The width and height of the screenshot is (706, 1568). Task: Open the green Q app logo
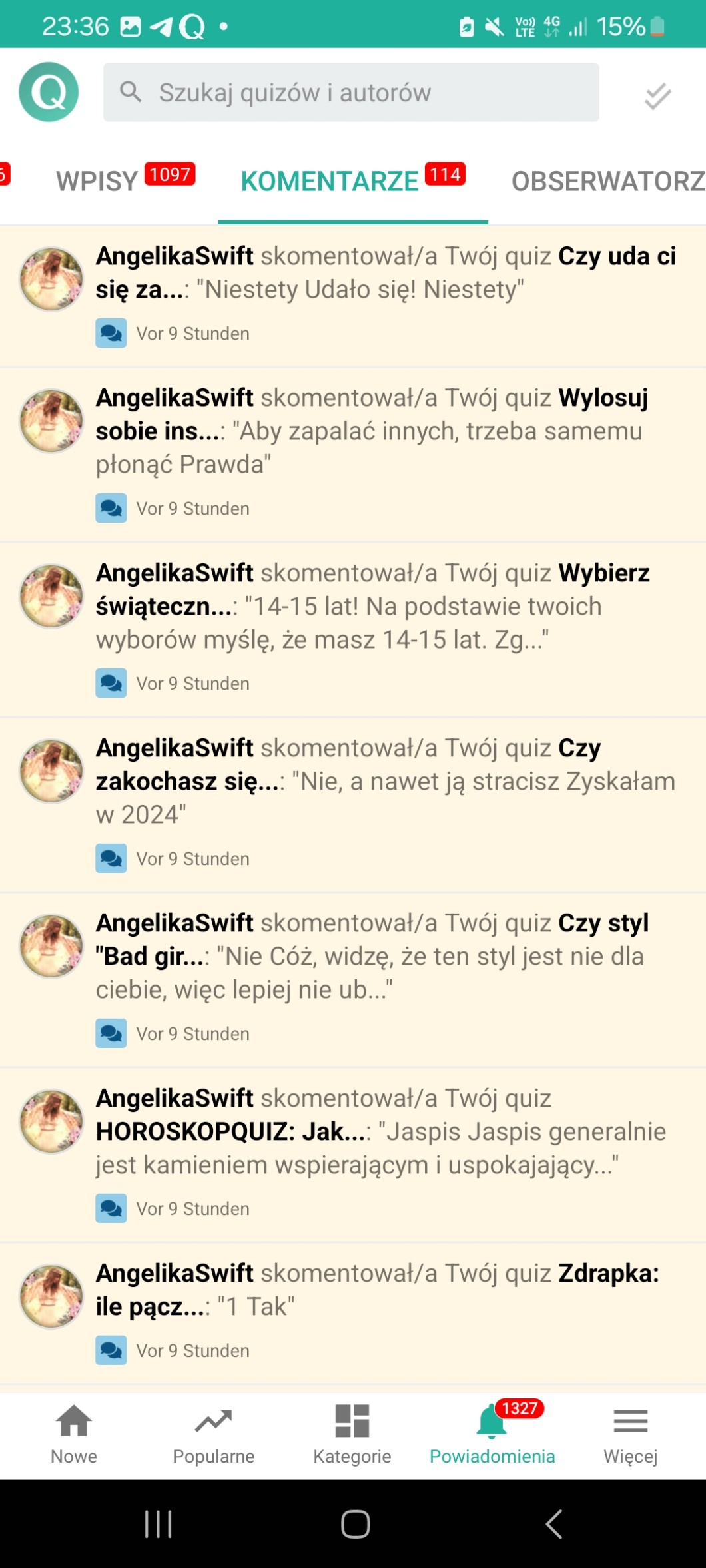[49, 92]
